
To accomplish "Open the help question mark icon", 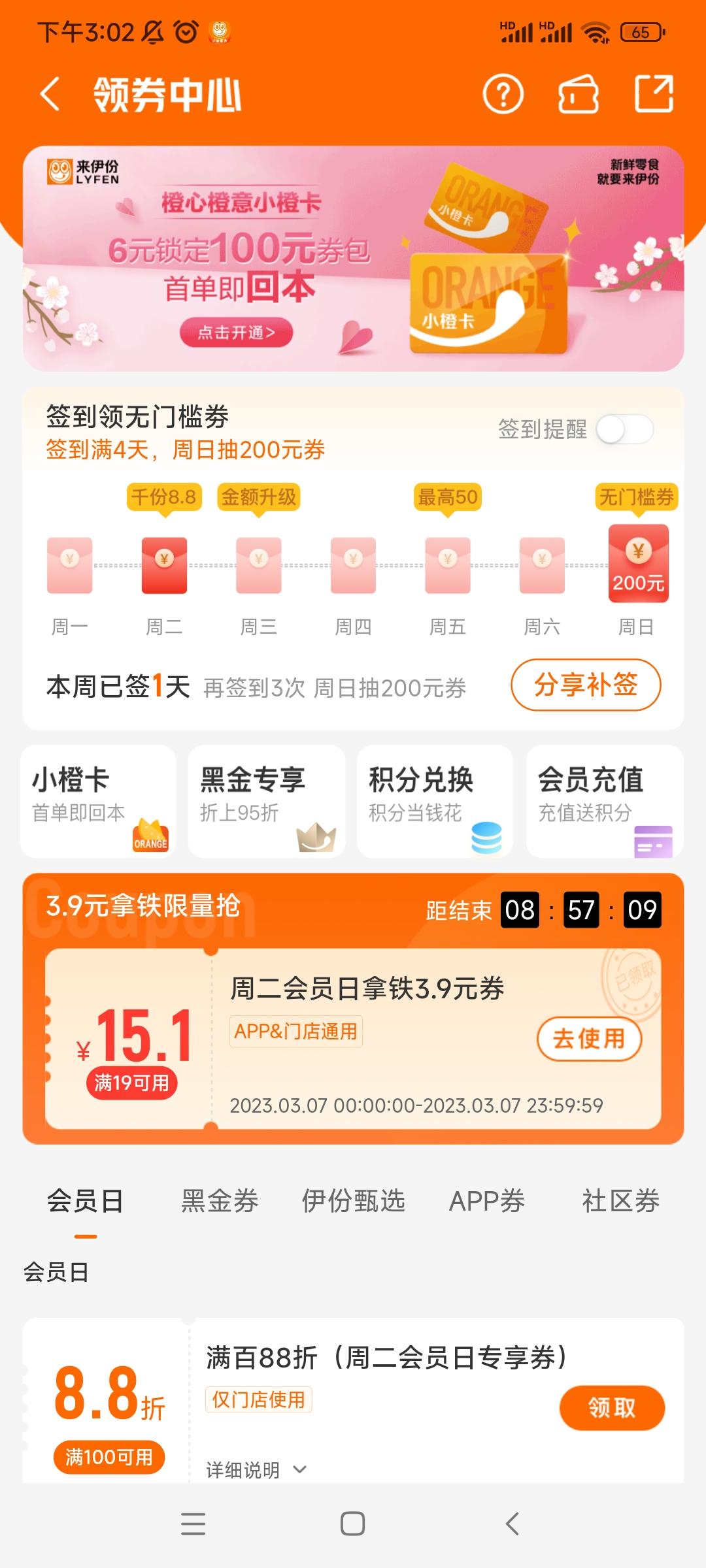I will point(503,95).
